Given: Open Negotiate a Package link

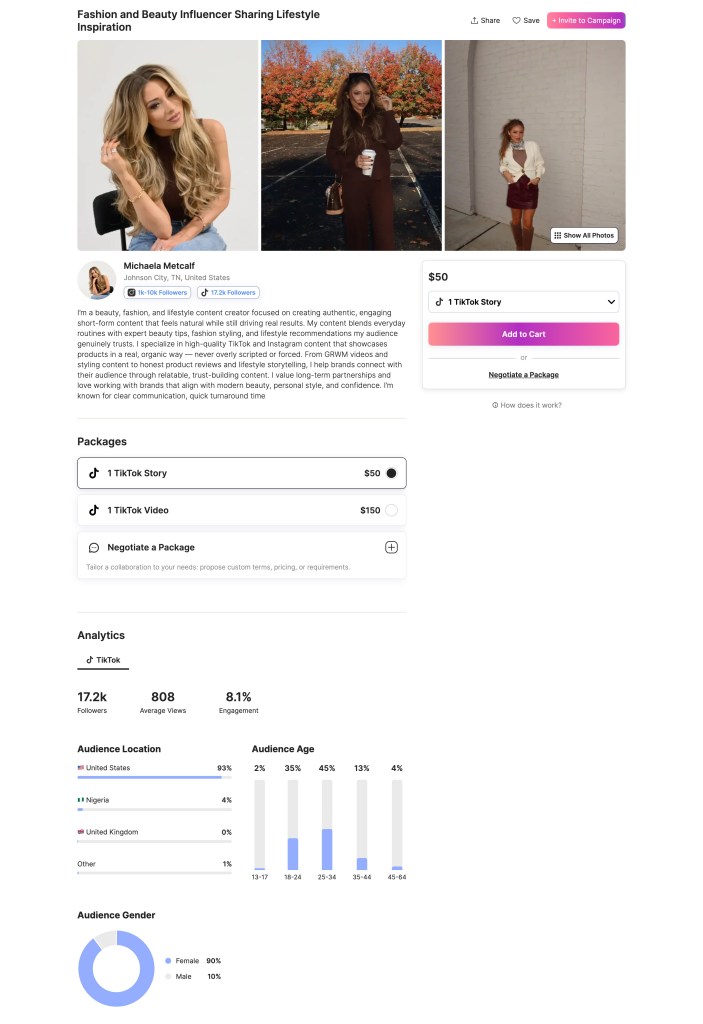Looking at the screenshot, I should [x=523, y=374].
